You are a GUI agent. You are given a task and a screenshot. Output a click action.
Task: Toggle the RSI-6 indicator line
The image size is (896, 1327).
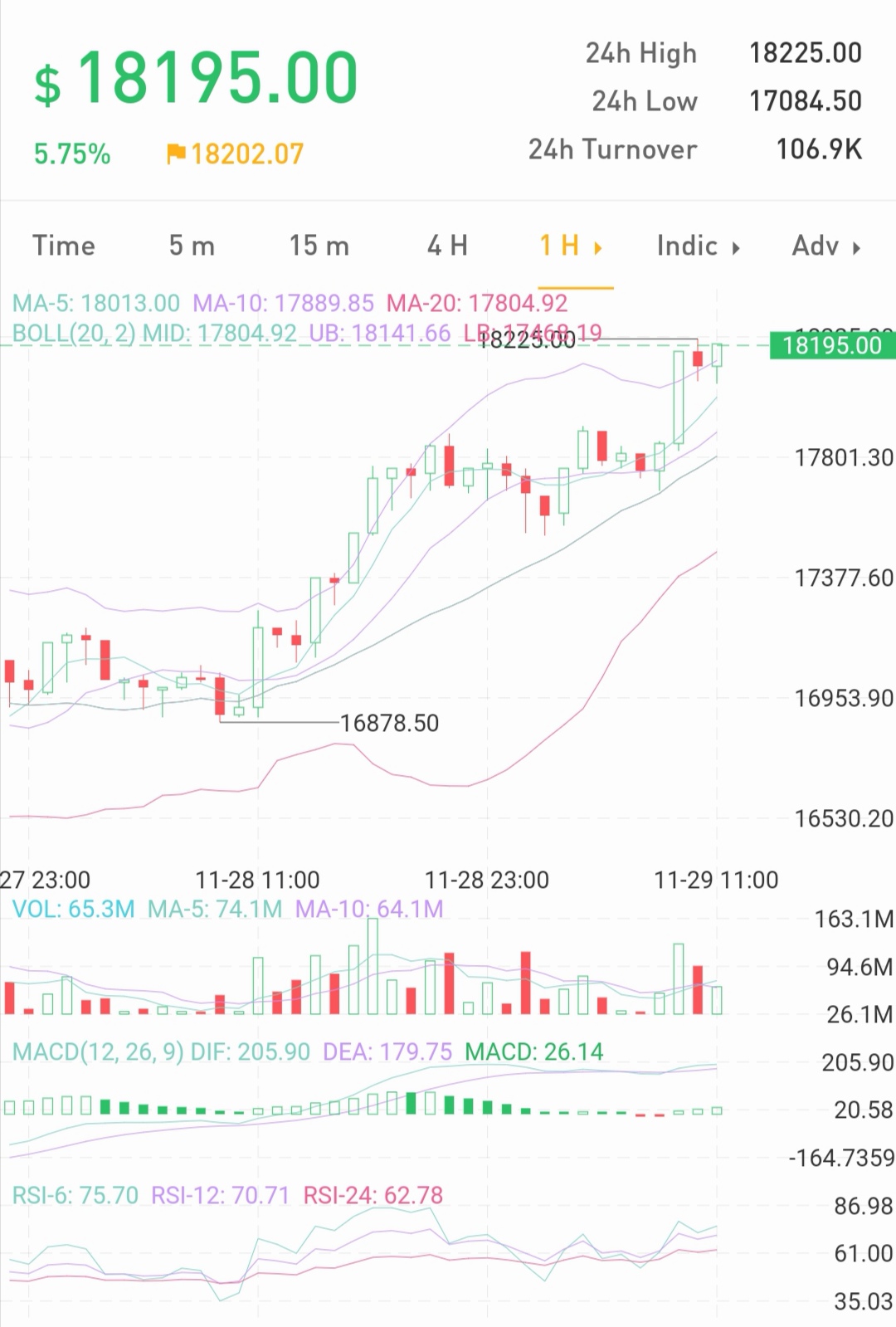pyautogui.click(x=71, y=1195)
